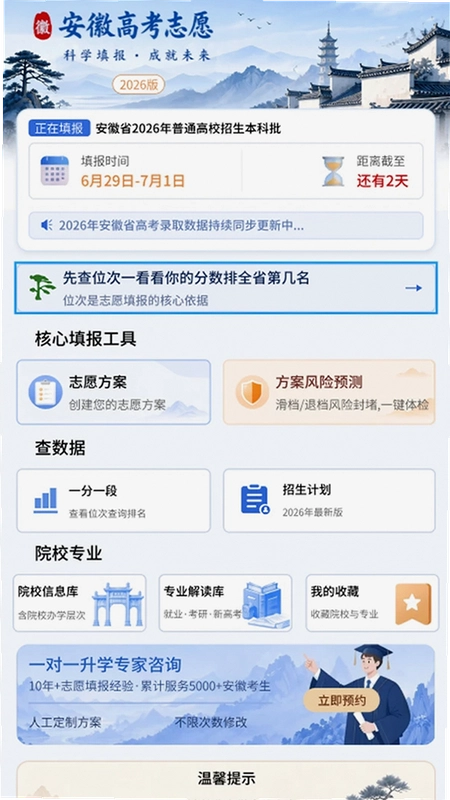This screenshot has width=450, height=800.
Task: Open the data sync announcement notice
Action: coord(226,226)
